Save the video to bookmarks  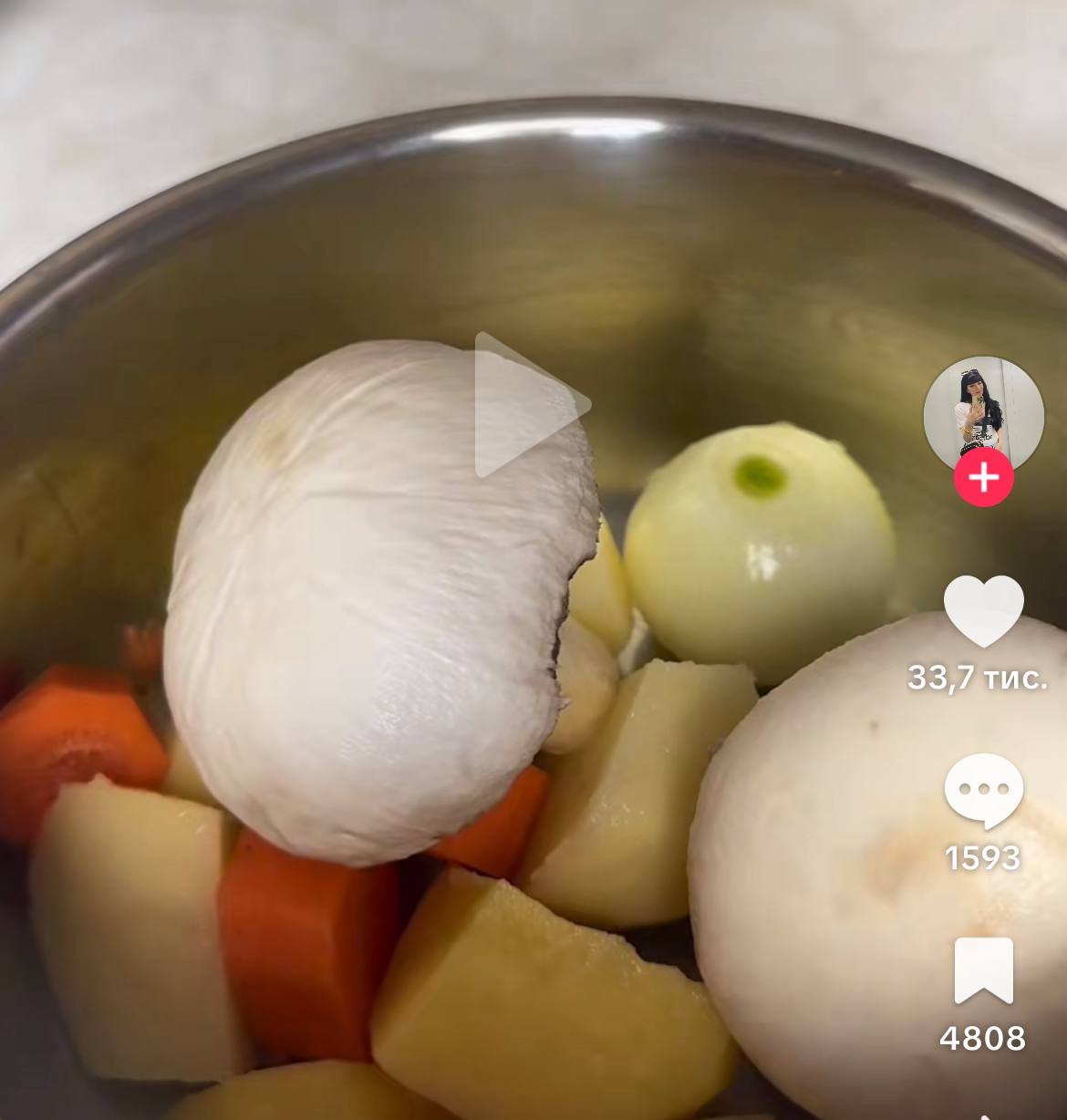pos(983,970)
